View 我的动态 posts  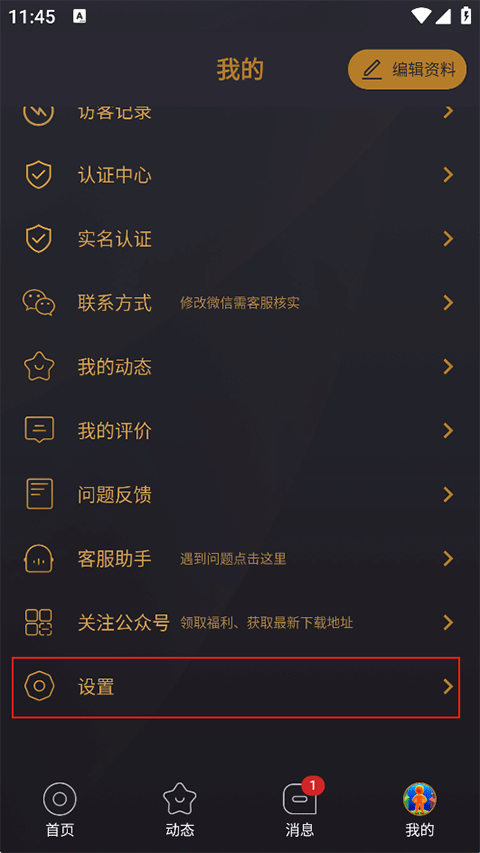240,367
